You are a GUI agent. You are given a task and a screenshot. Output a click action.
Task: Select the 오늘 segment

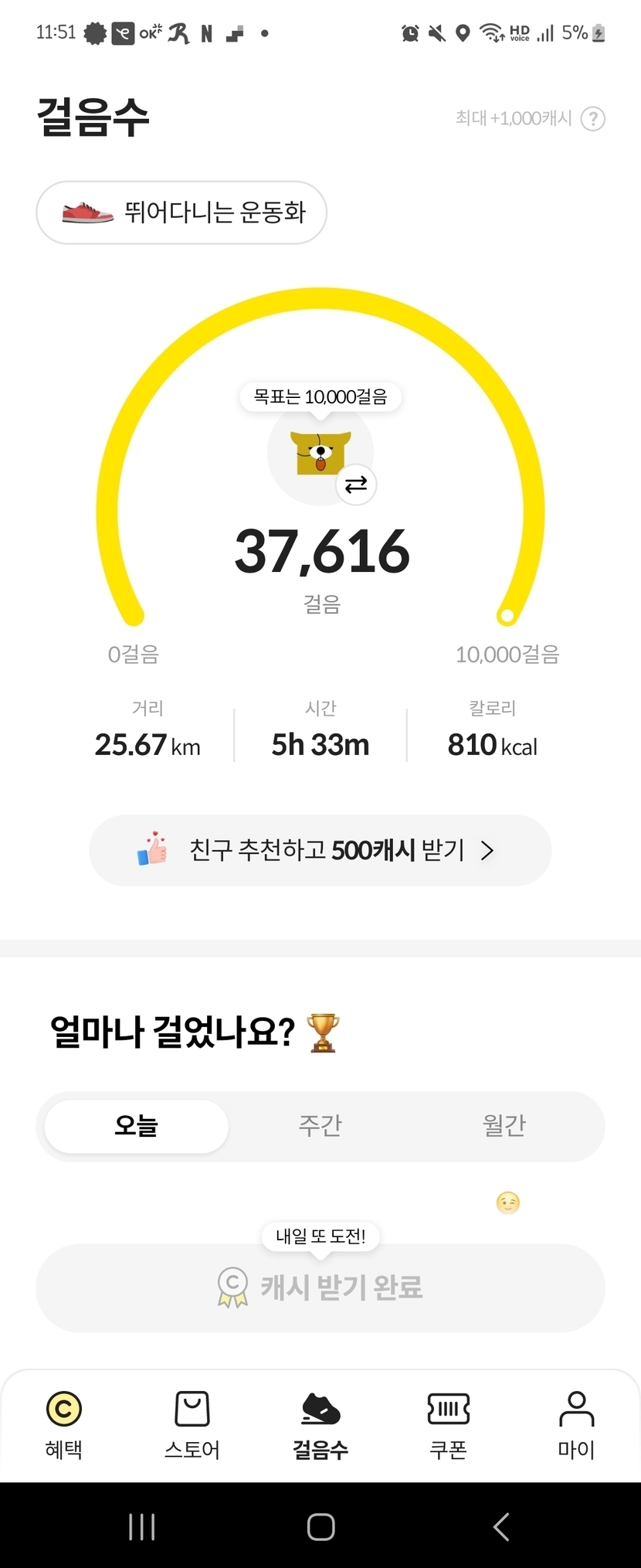coord(136,1126)
